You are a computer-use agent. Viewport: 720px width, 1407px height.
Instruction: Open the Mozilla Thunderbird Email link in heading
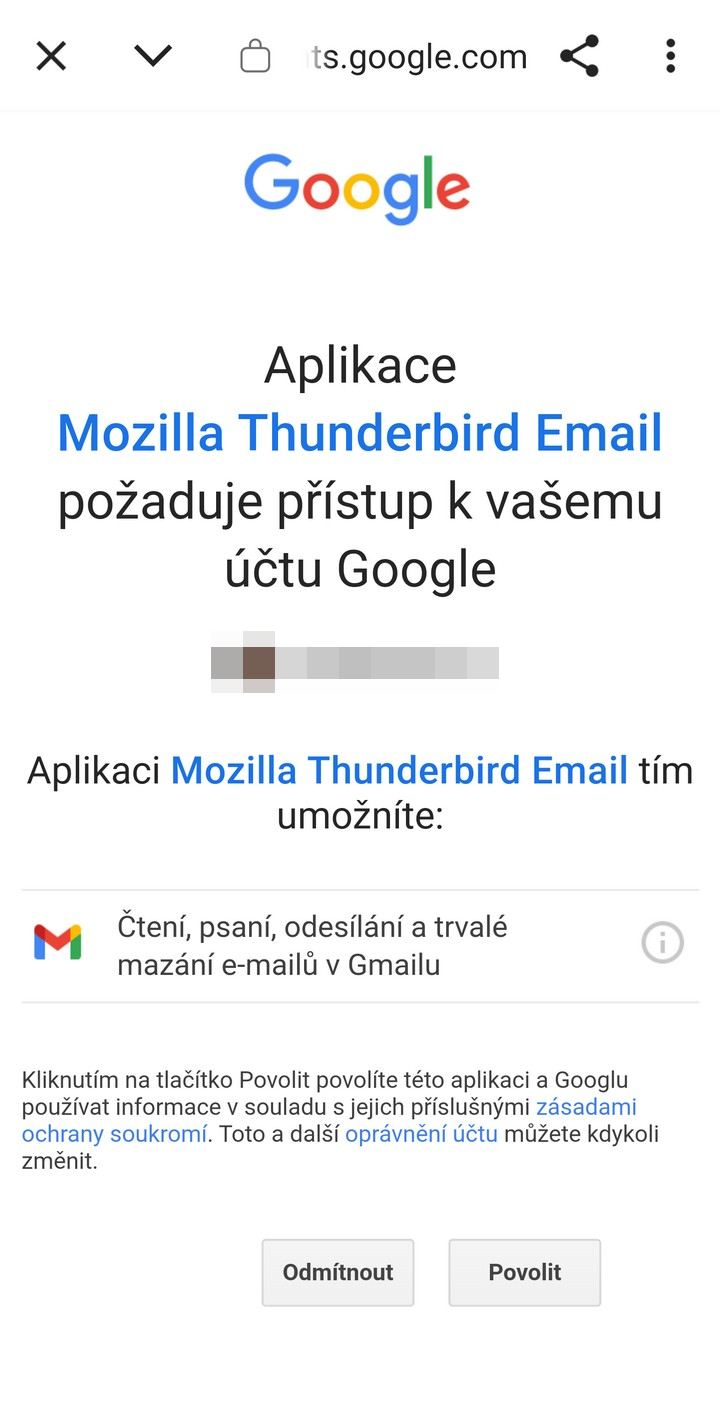coord(360,433)
